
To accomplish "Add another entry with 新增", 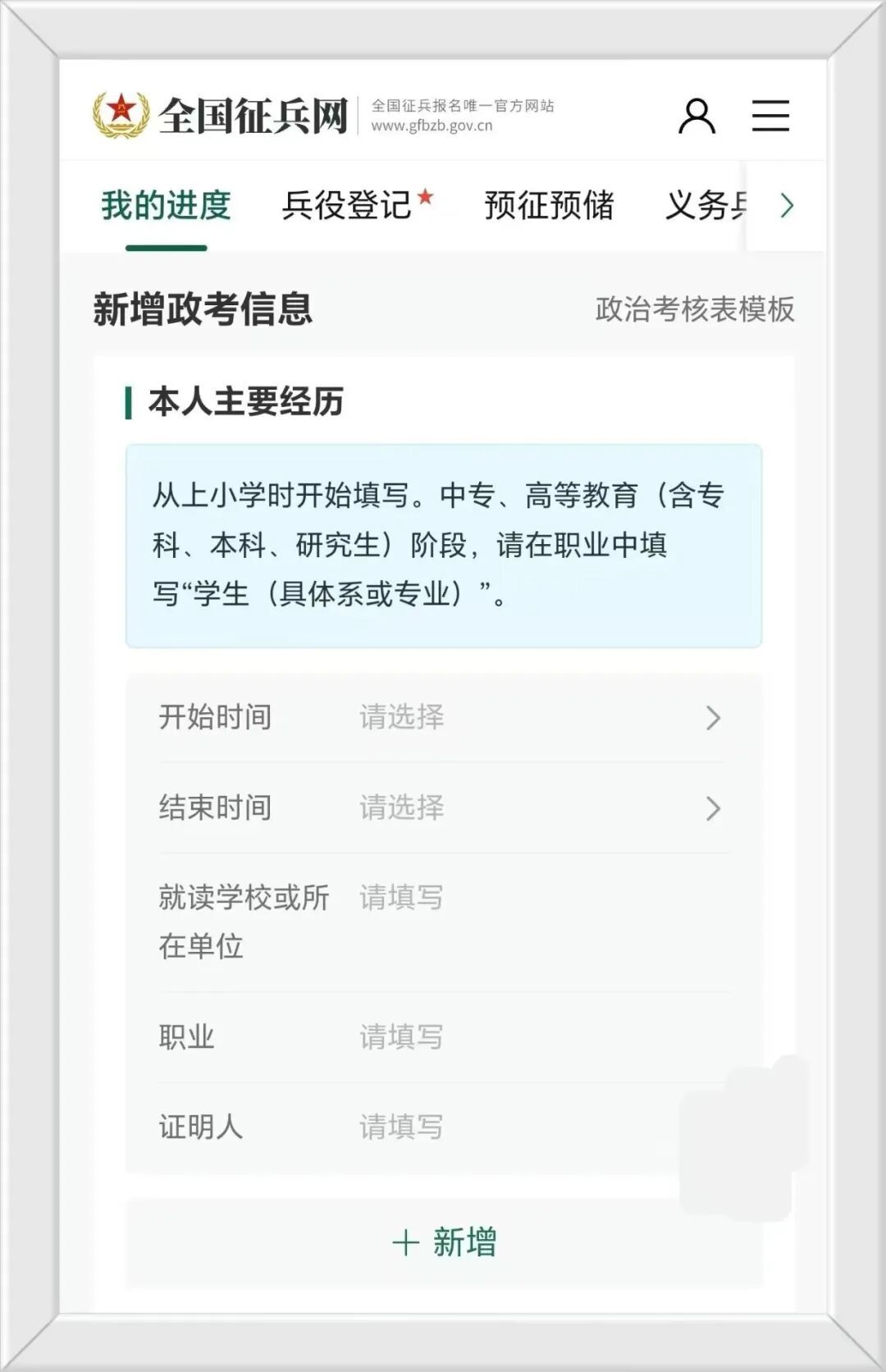I will [x=444, y=1242].
